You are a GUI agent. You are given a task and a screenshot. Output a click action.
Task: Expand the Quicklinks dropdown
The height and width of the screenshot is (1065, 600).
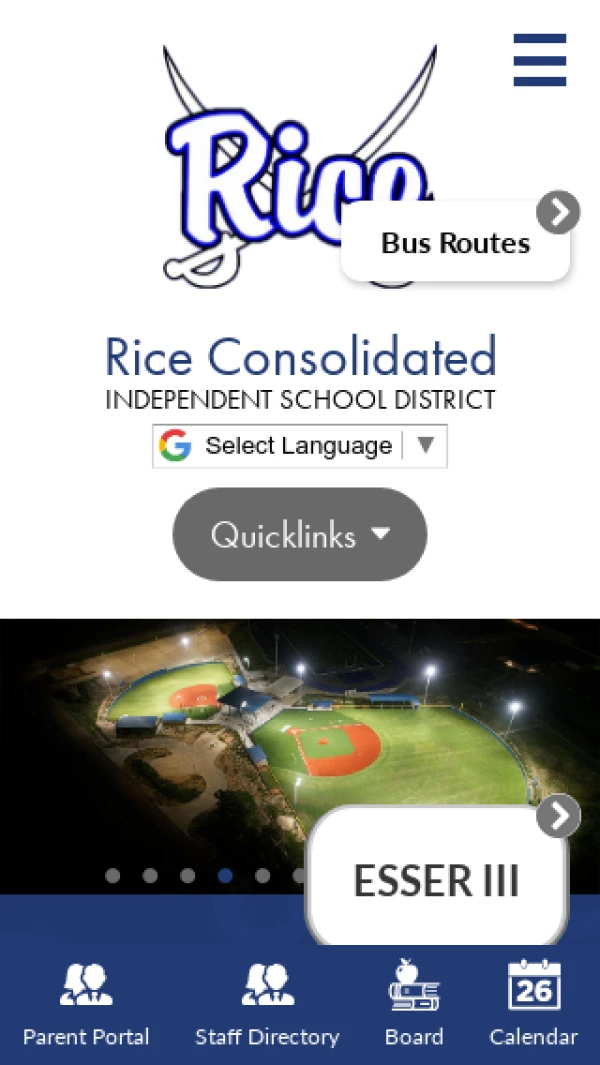pyautogui.click(x=300, y=535)
